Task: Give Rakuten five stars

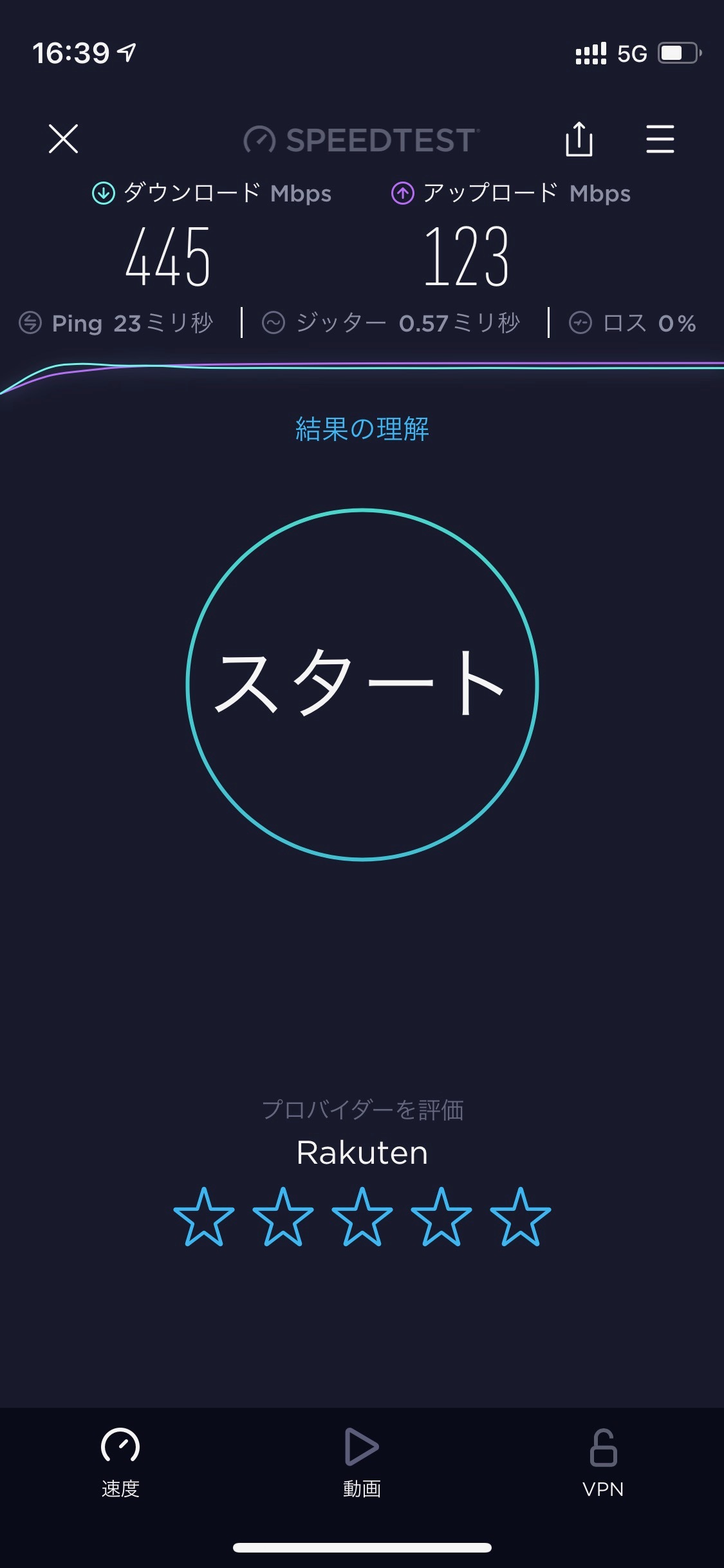Action: [520, 1218]
